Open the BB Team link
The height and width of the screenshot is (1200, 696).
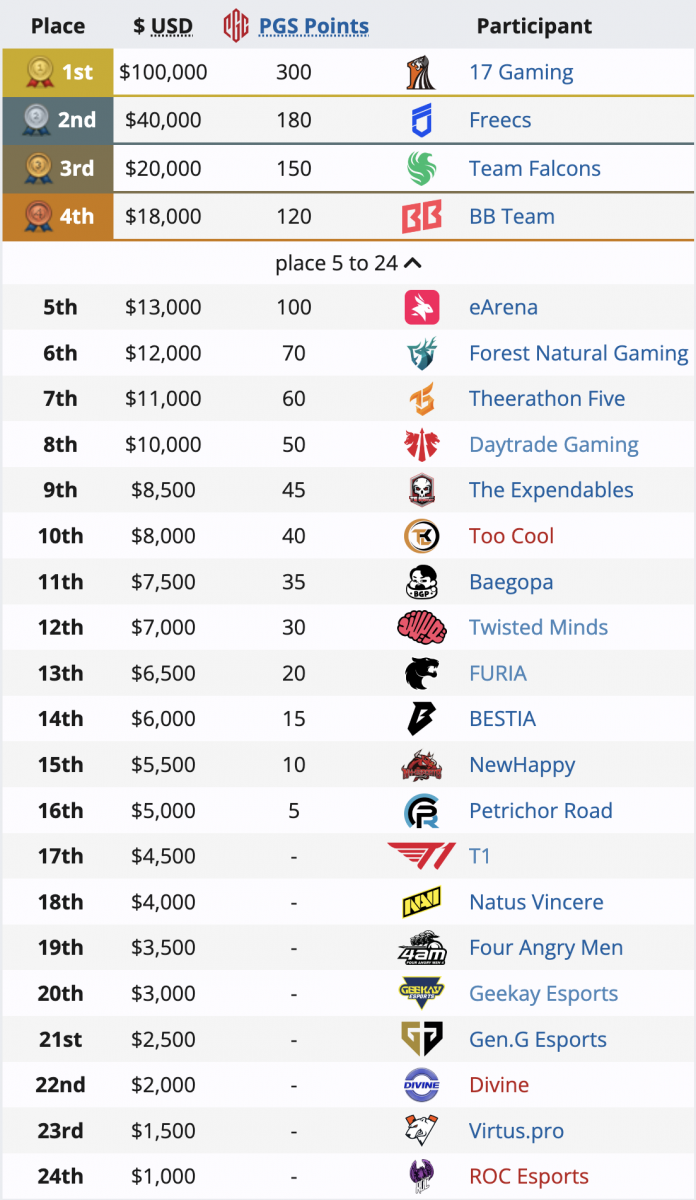(x=512, y=217)
